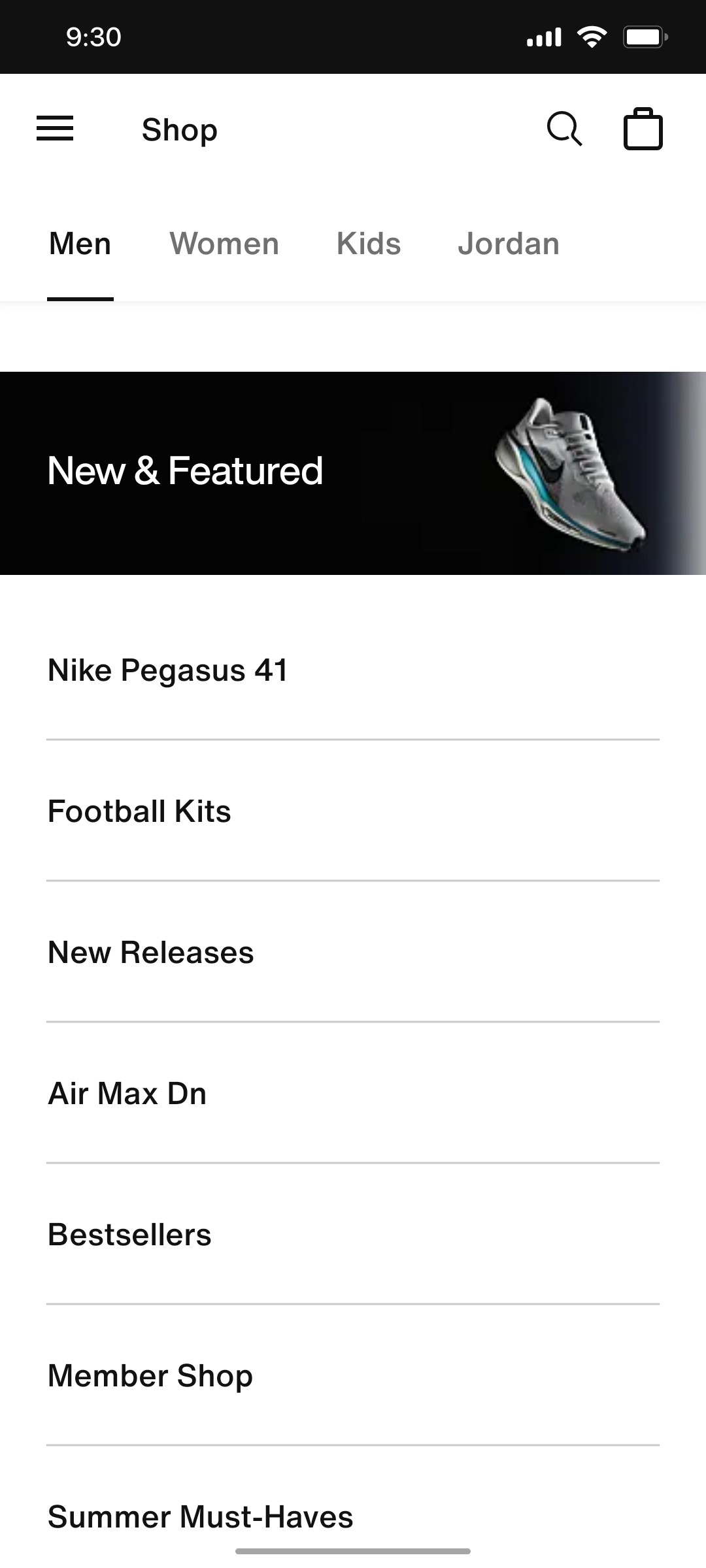Browse the Bestsellers list
Image resolution: width=706 pixels, height=1568 pixels.
tap(129, 1233)
